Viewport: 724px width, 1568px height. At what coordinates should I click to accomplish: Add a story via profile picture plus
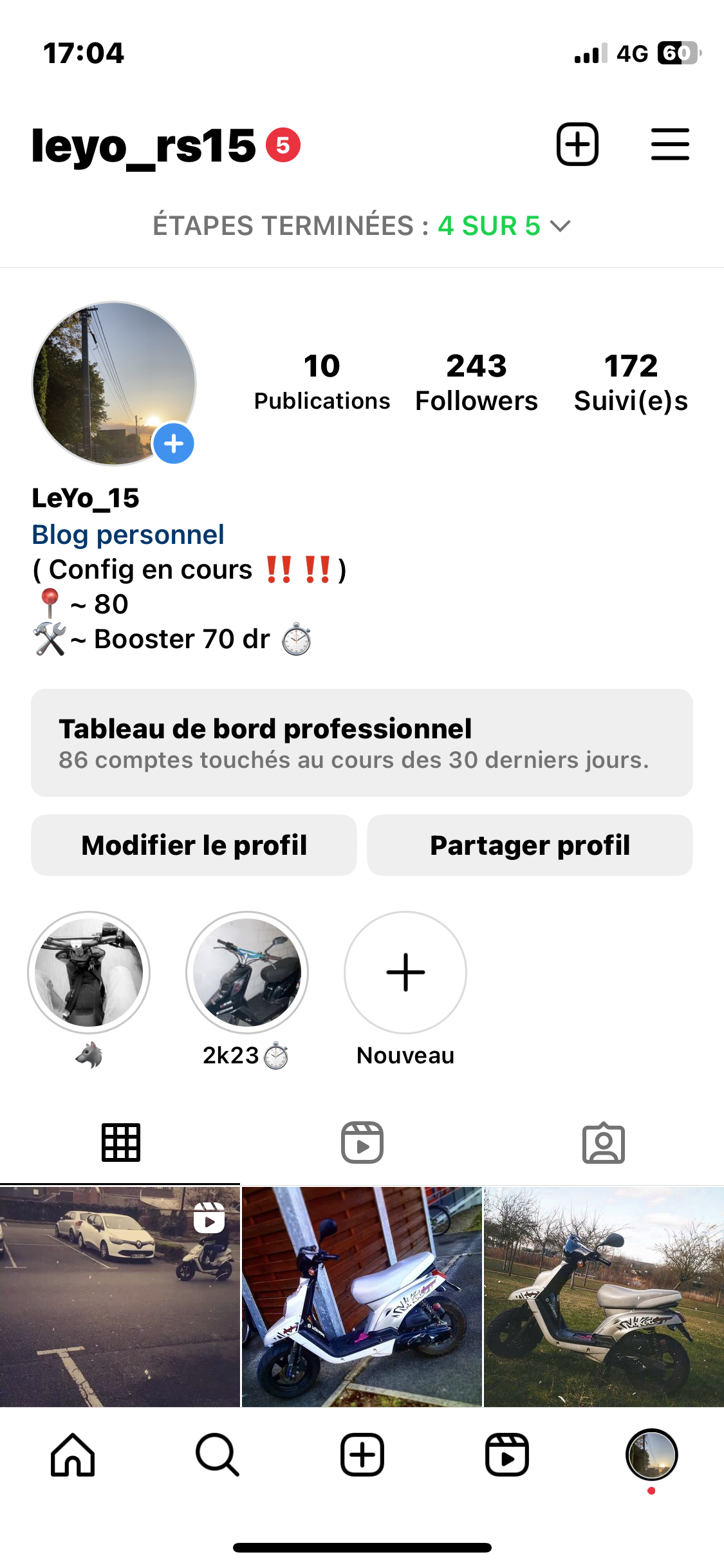173,443
